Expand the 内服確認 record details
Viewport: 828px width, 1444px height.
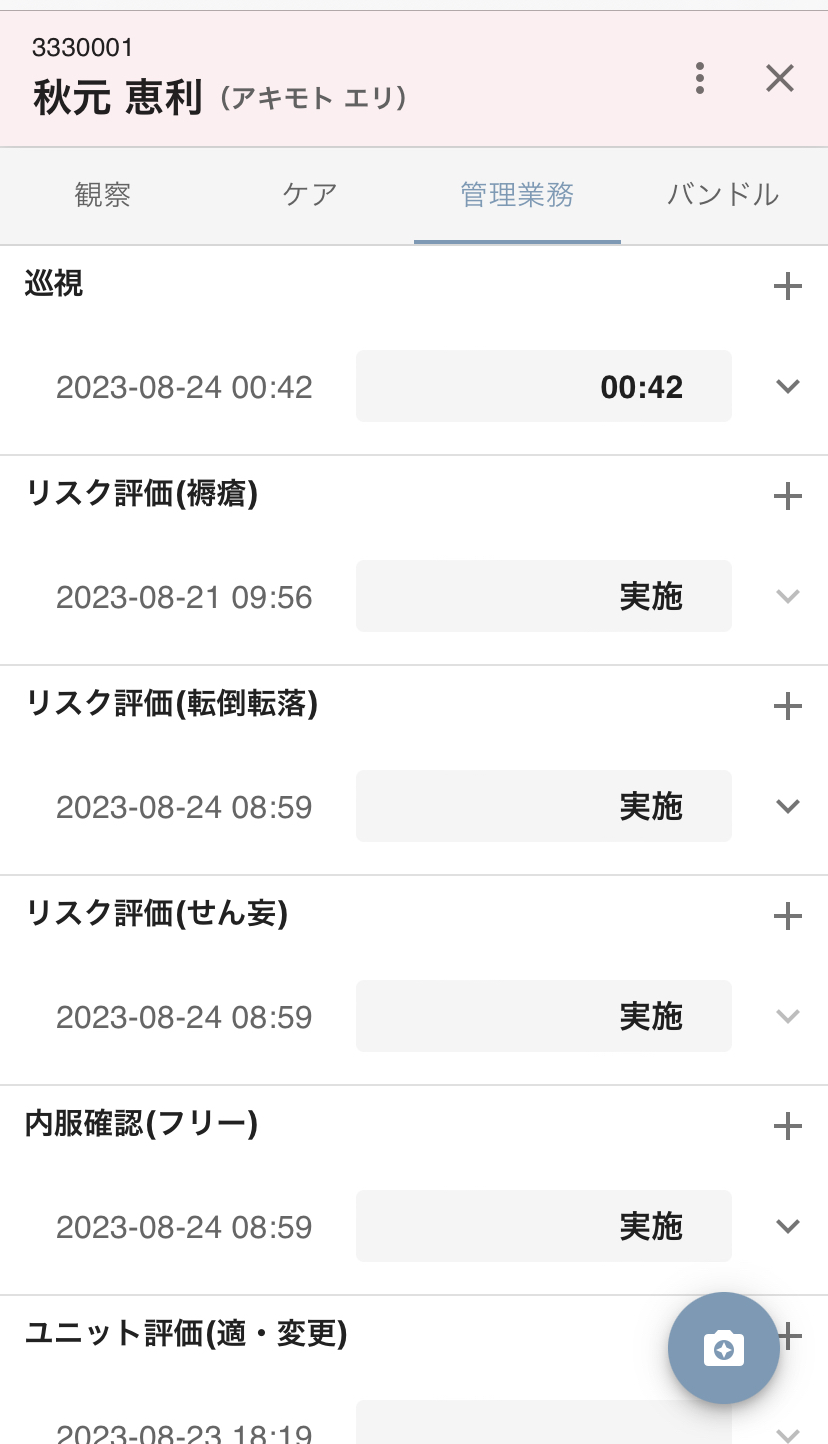pyautogui.click(x=788, y=1226)
